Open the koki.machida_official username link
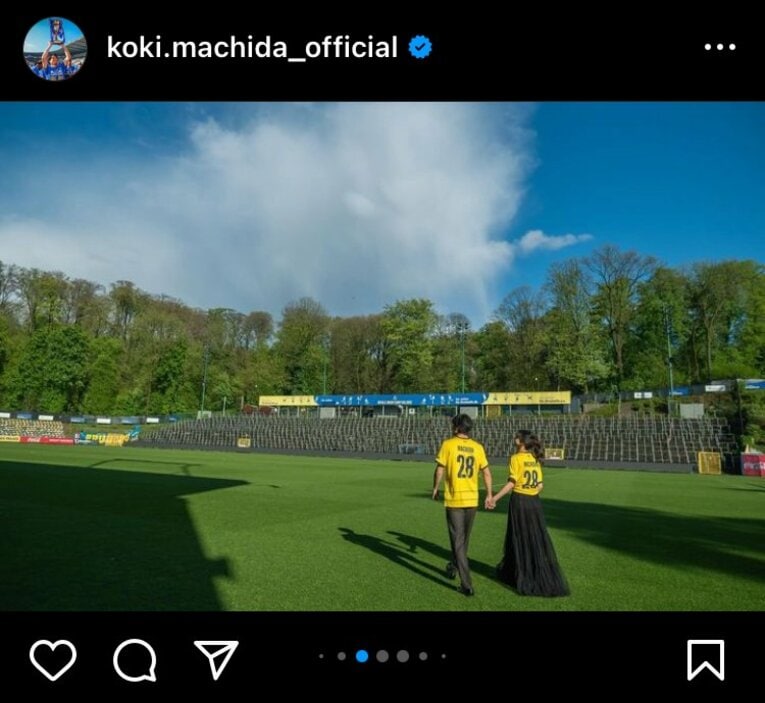 (x=252, y=47)
